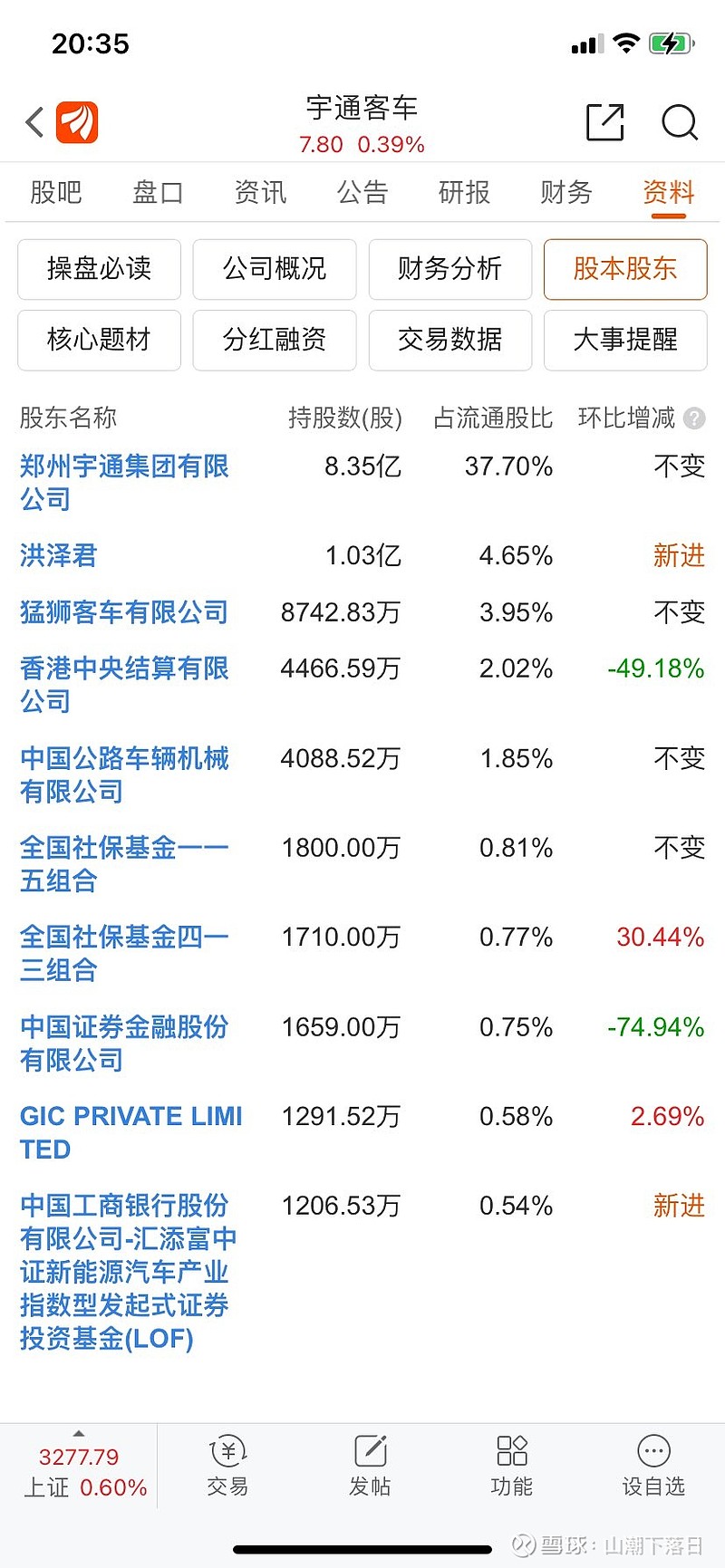Open 核心题材 section
This screenshot has width=725, height=1568.
click(x=100, y=340)
